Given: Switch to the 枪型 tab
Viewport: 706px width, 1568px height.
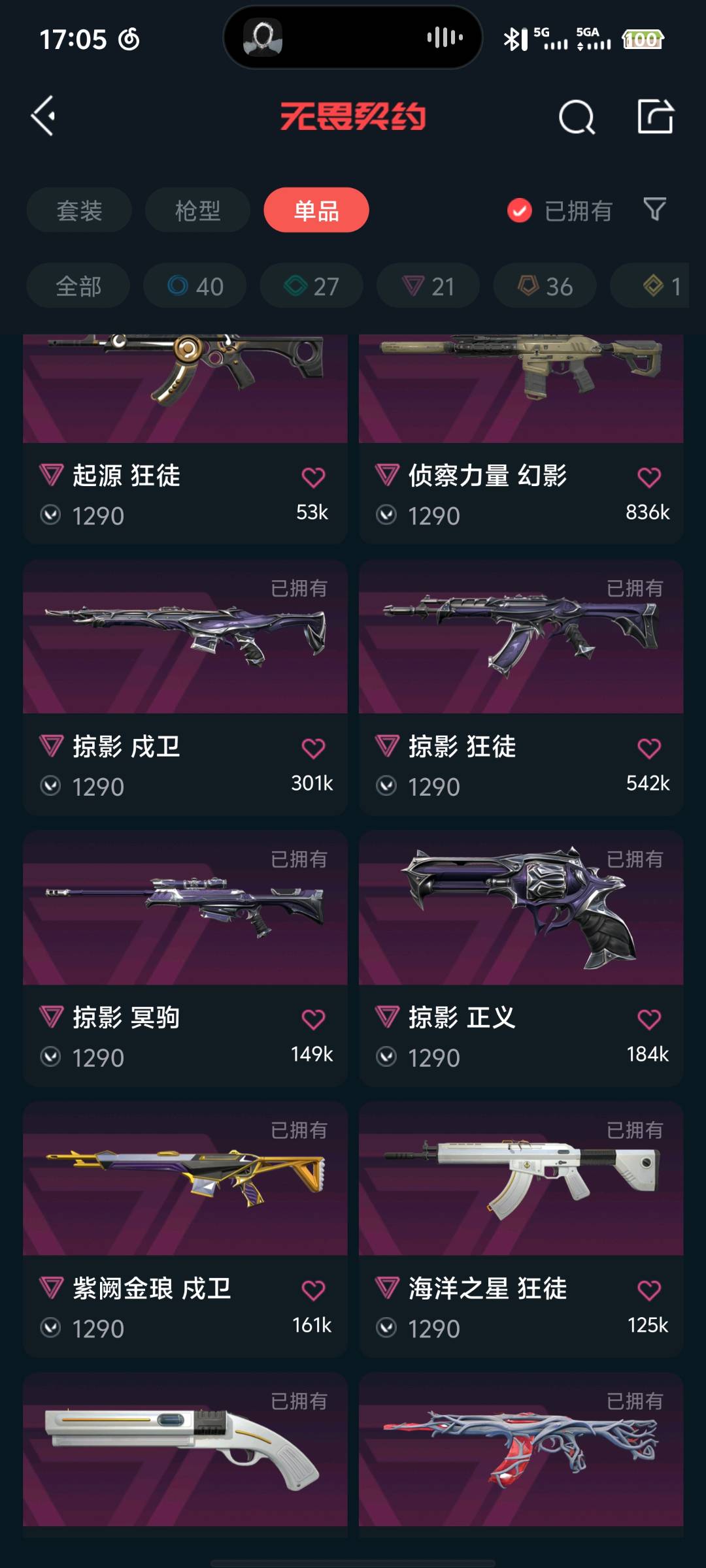Looking at the screenshot, I should 197,210.
